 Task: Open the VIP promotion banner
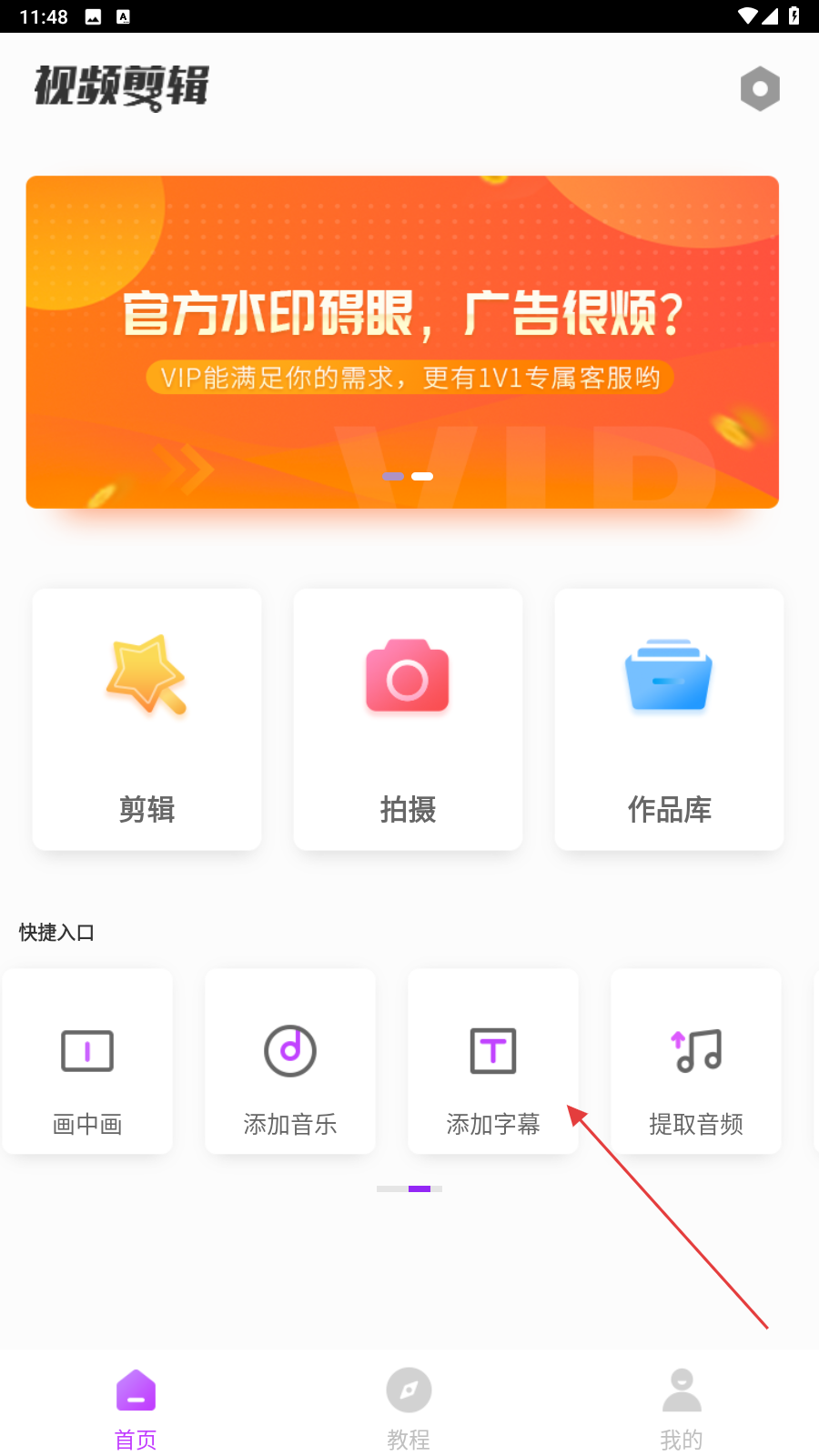pyautogui.click(x=402, y=342)
